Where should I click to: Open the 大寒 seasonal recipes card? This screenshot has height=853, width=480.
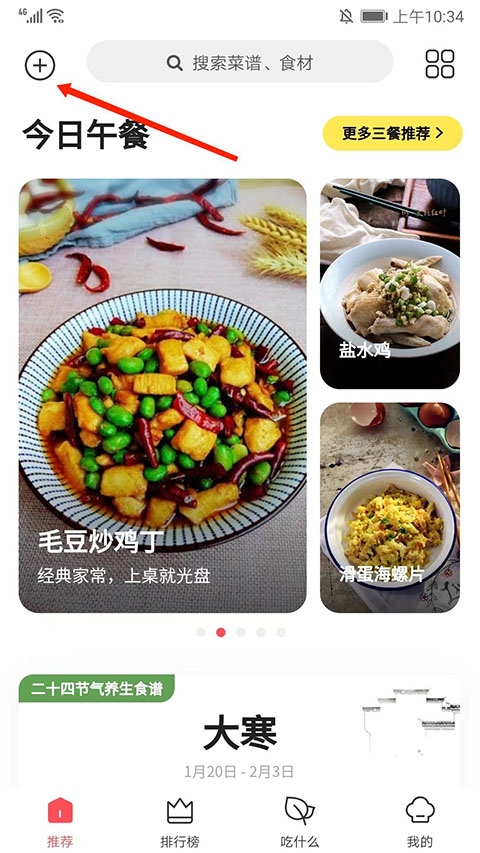tap(240, 730)
